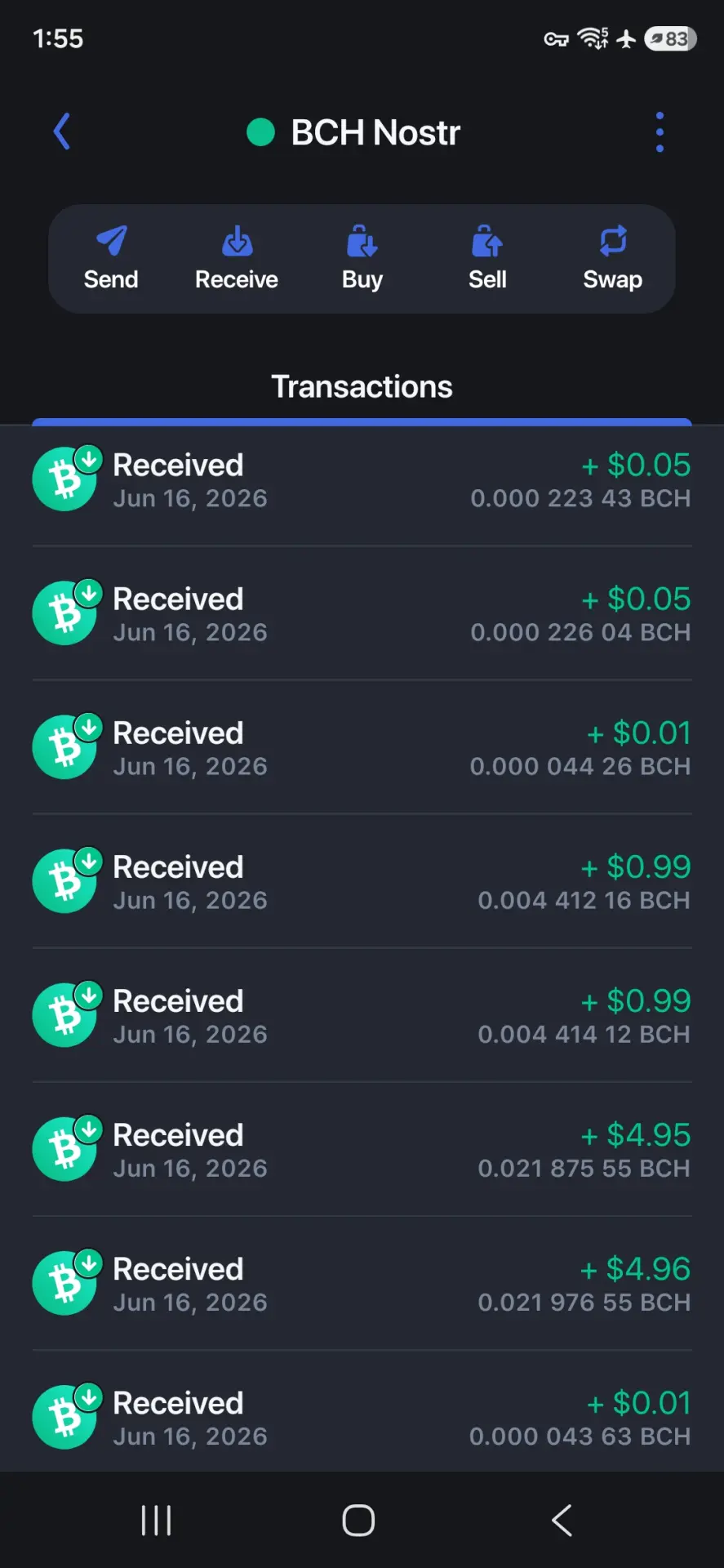Switch to the Transactions tab
The height and width of the screenshot is (1568, 724).
tap(362, 387)
